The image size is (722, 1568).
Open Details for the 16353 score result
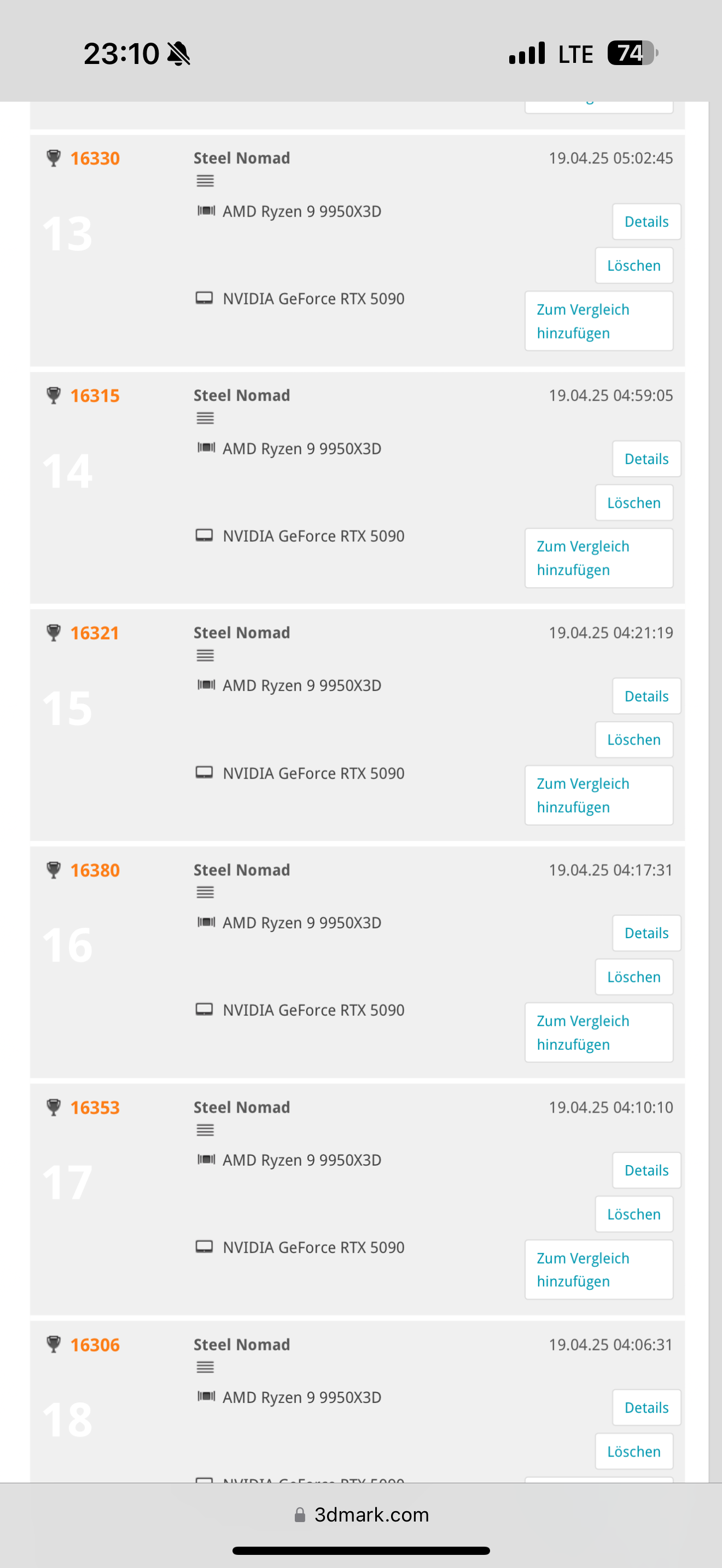(x=646, y=1170)
